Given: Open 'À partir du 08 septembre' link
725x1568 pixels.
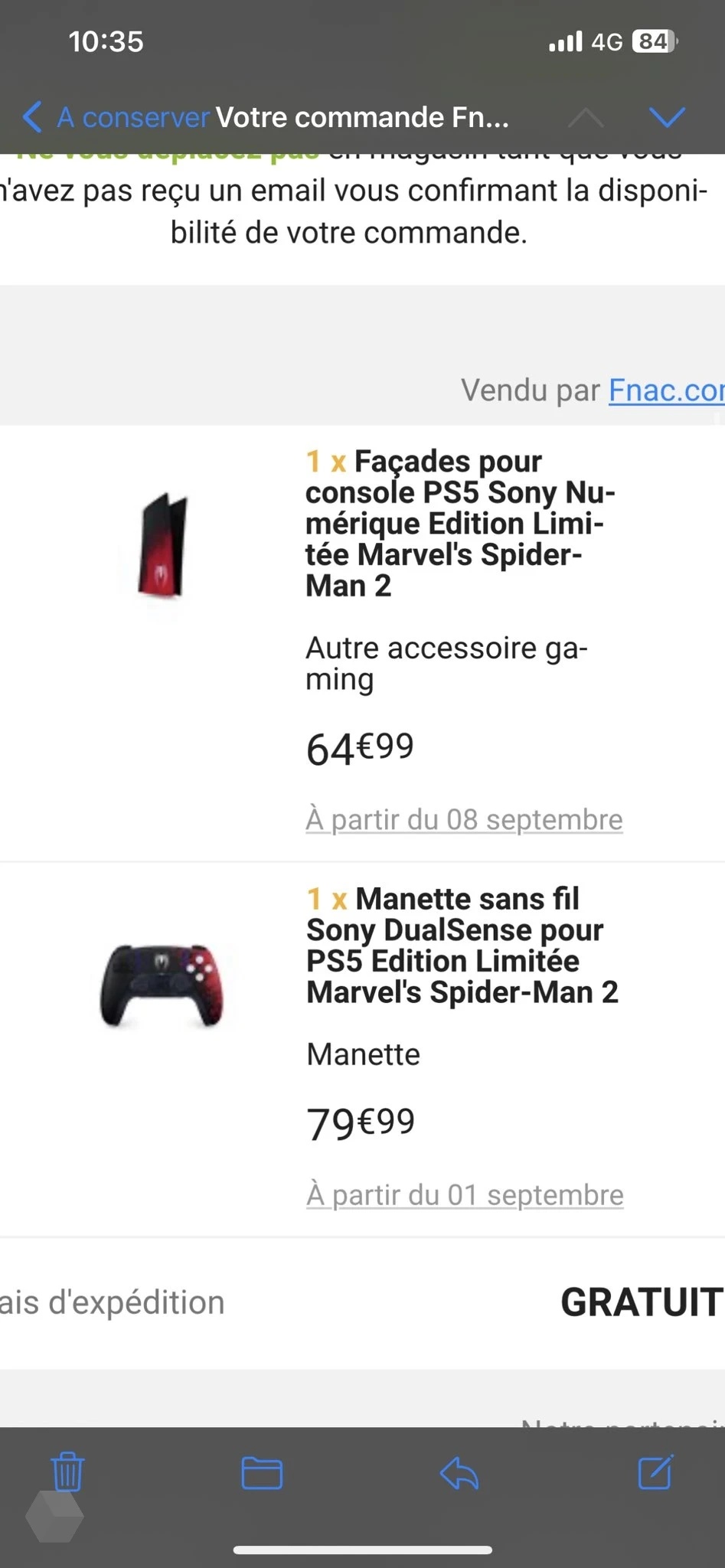Looking at the screenshot, I should point(464,819).
